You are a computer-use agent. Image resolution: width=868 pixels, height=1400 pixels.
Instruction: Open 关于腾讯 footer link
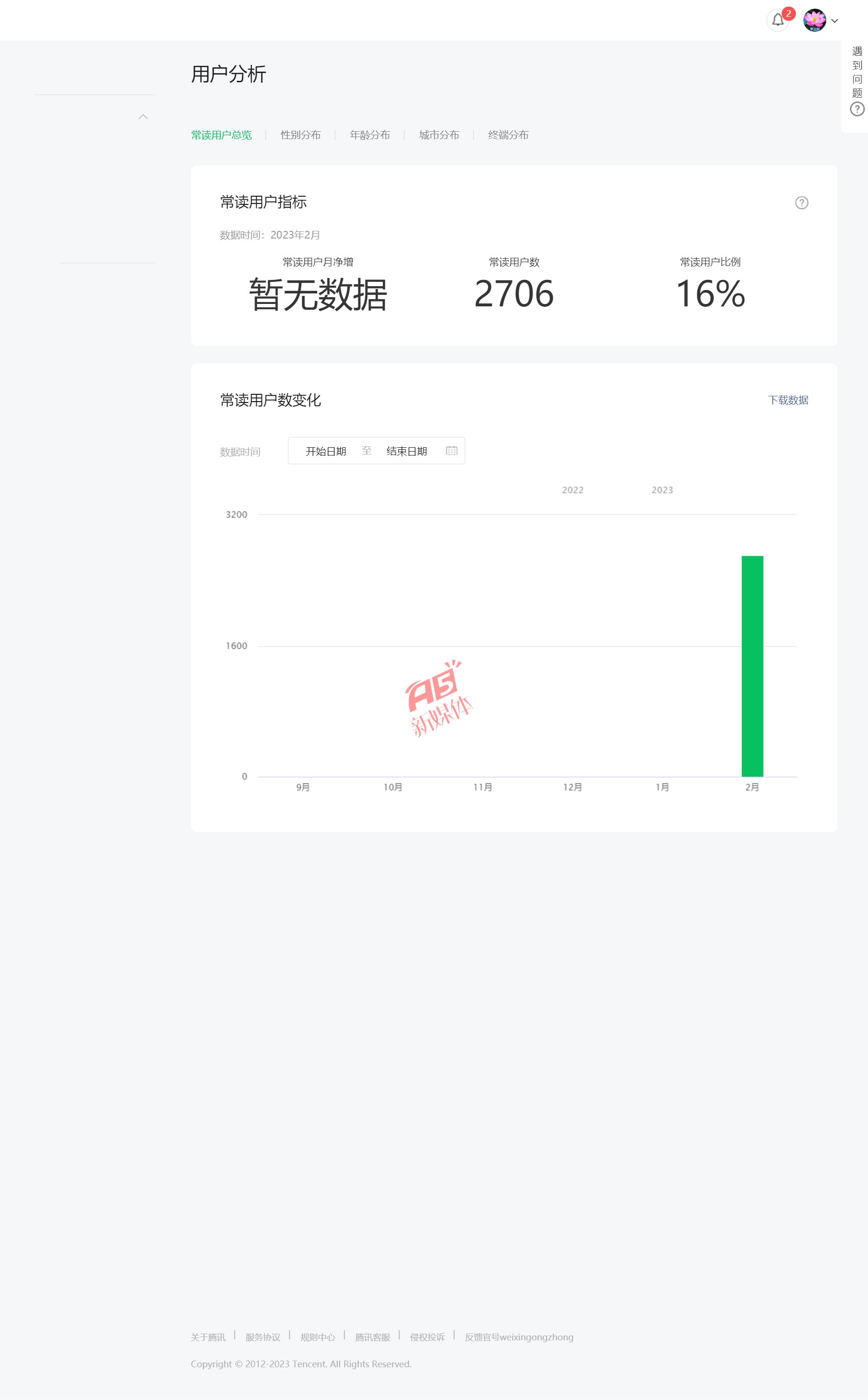click(x=208, y=1337)
